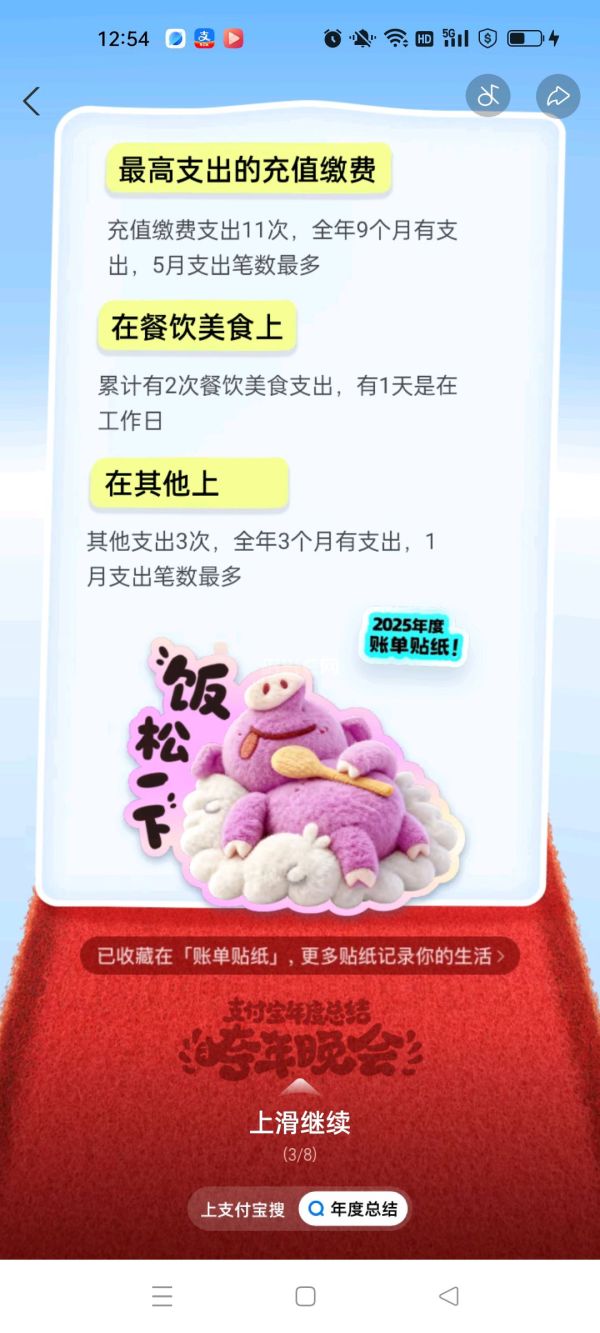Go back using the top-left arrow

[31, 100]
